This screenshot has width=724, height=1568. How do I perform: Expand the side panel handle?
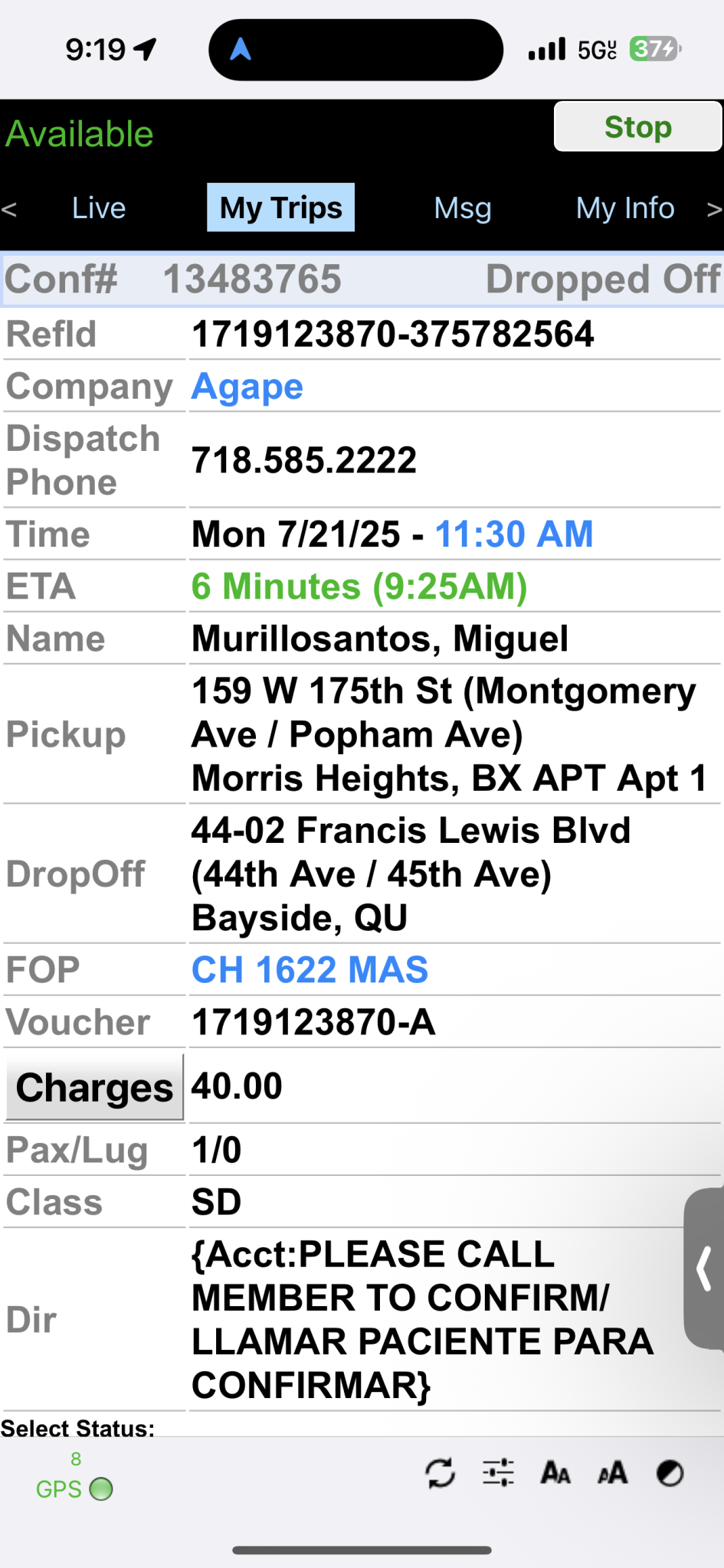coord(705,1269)
